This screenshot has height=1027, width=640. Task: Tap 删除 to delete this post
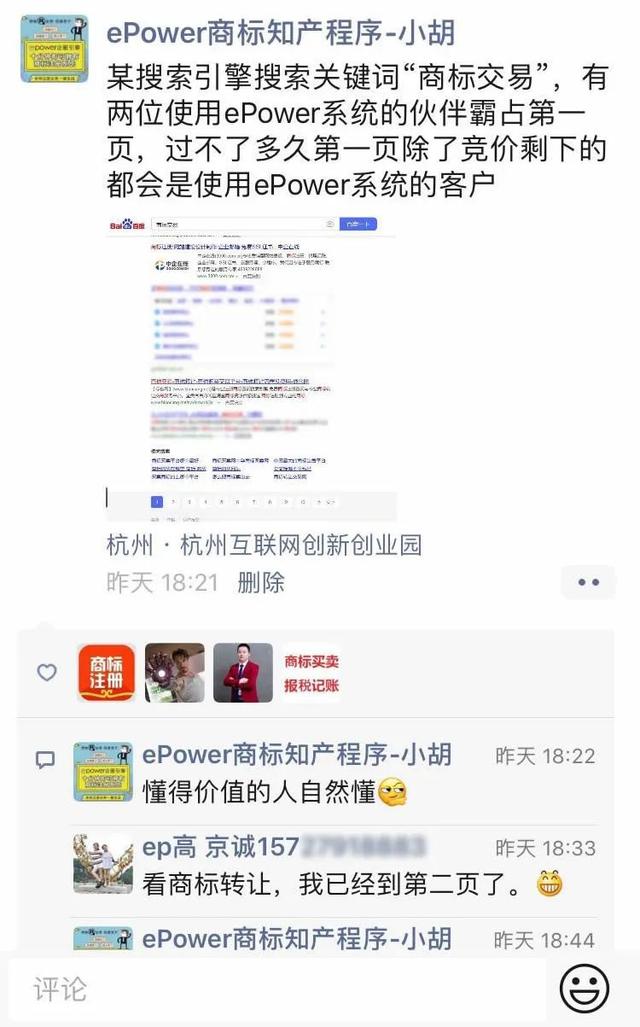click(x=261, y=582)
